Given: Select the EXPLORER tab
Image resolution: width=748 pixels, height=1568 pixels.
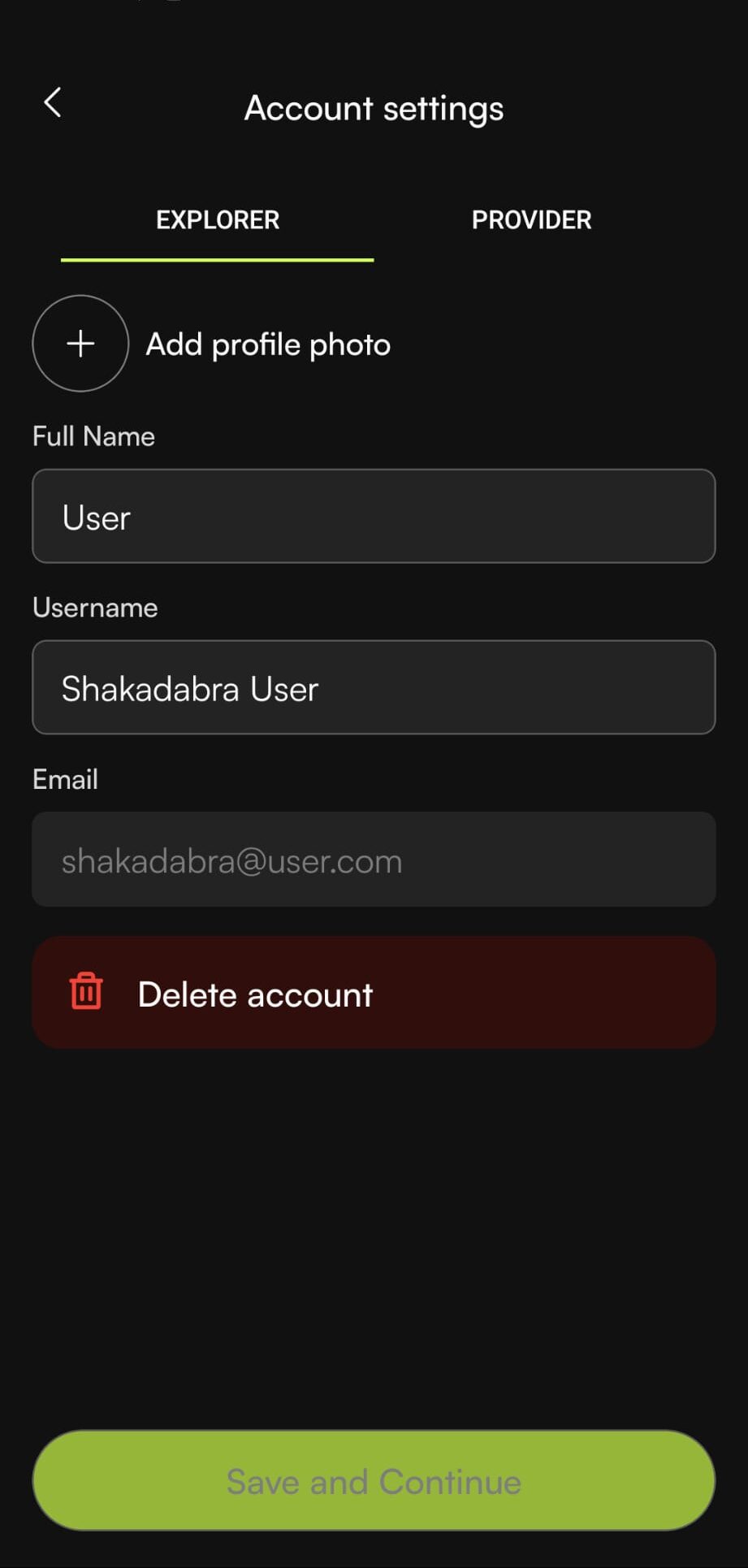Looking at the screenshot, I should point(218,220).
